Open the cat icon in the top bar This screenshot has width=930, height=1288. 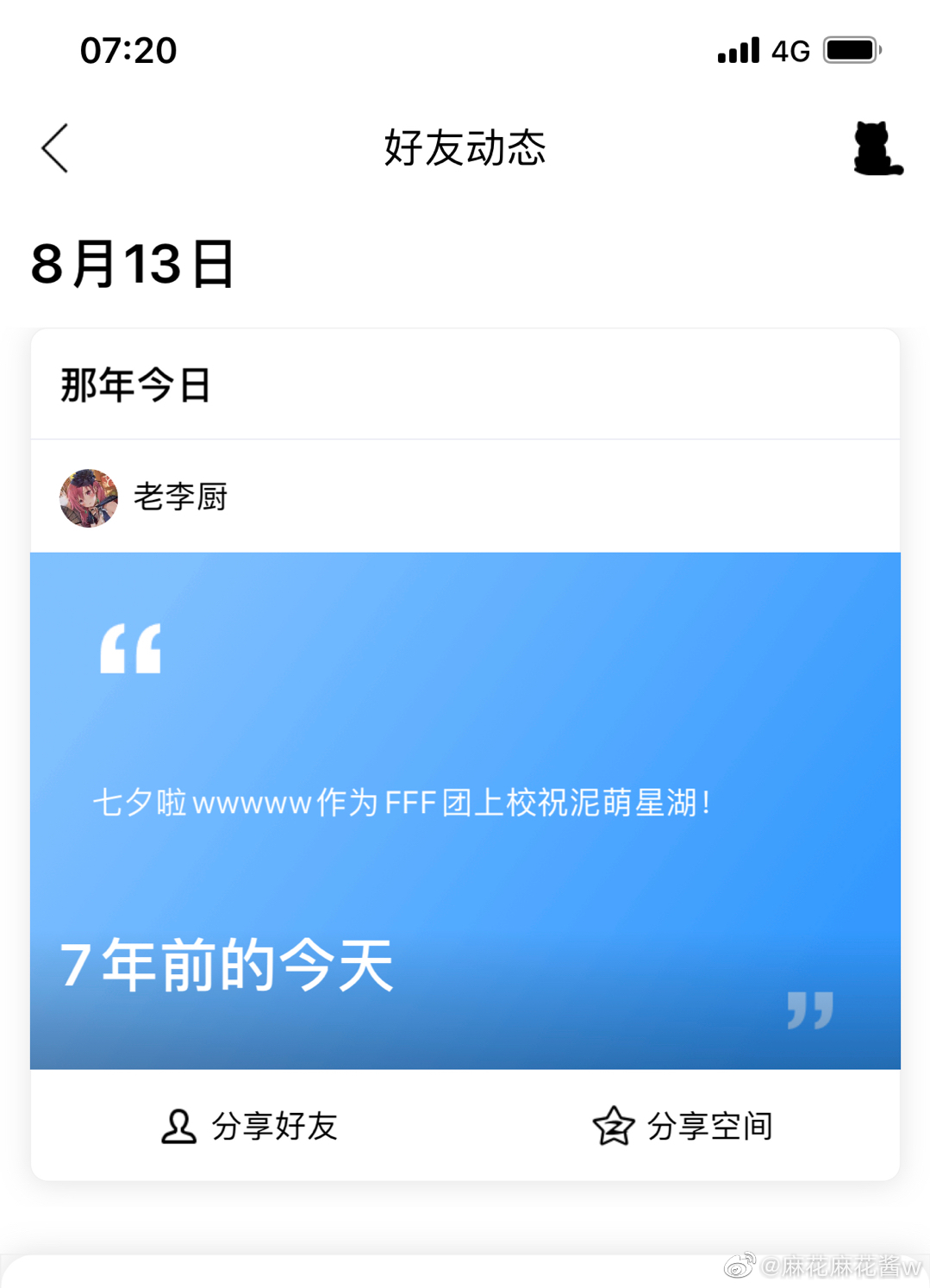[x=877, y=148]
